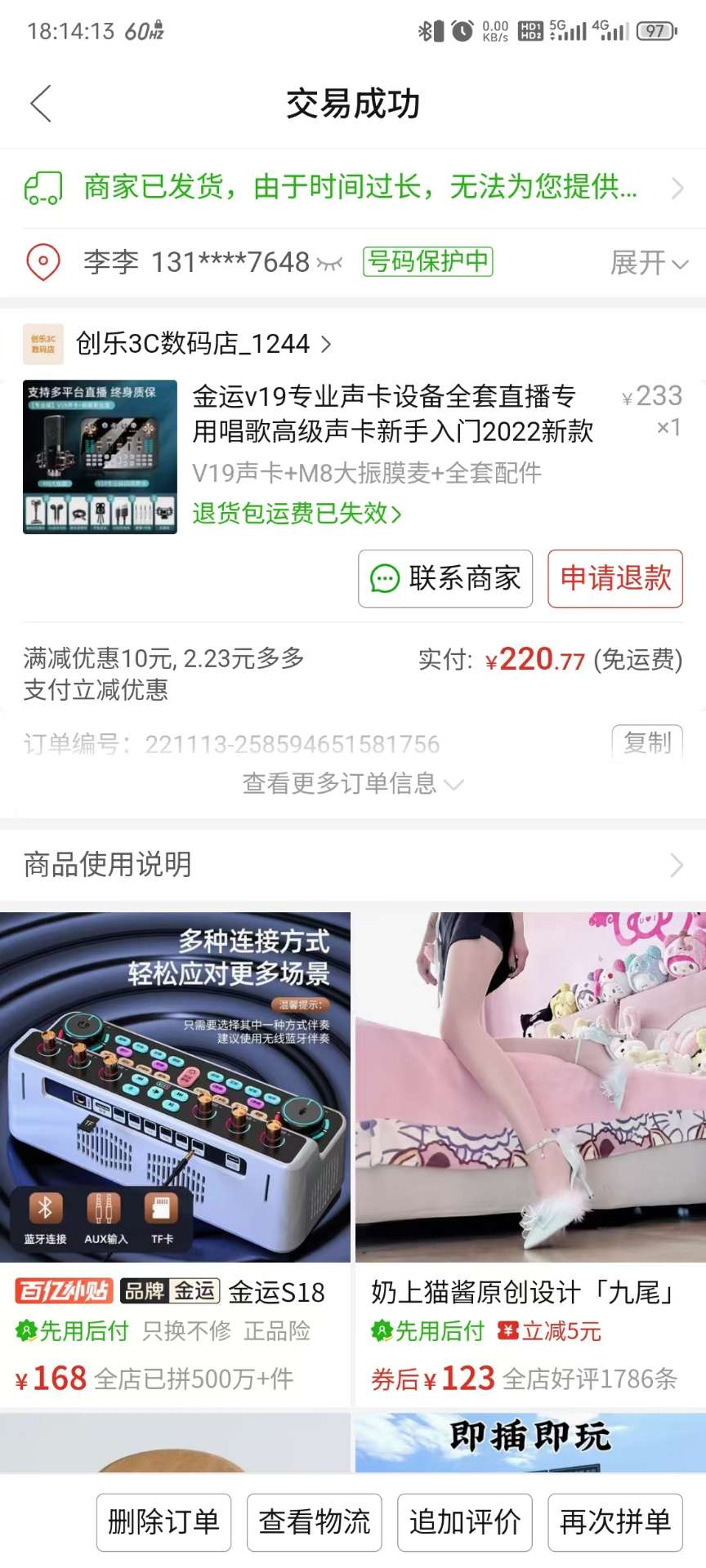Expand 查看更多订单信息
Screen dimensions: 706x1568
[353, 784]
